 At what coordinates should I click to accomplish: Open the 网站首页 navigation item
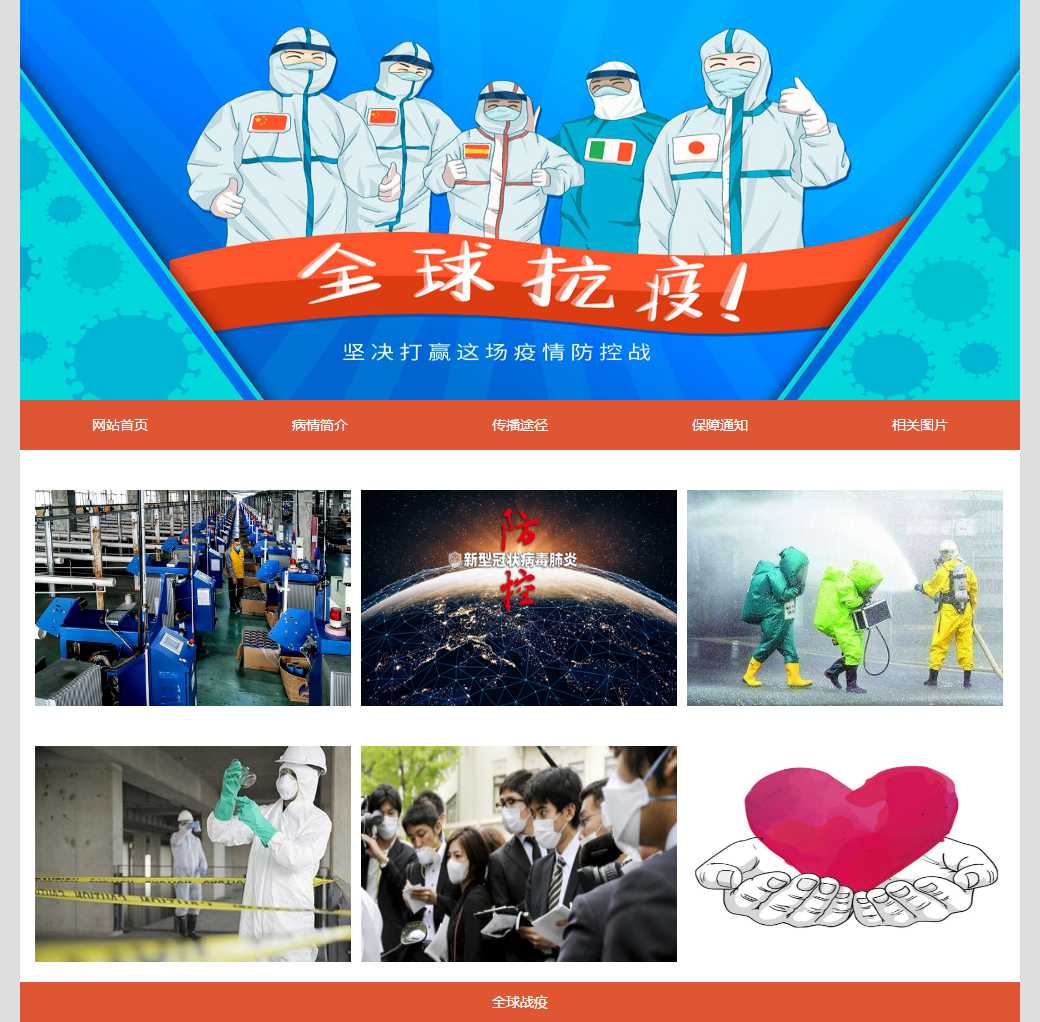pyautogui.click(x=120, y=425)
